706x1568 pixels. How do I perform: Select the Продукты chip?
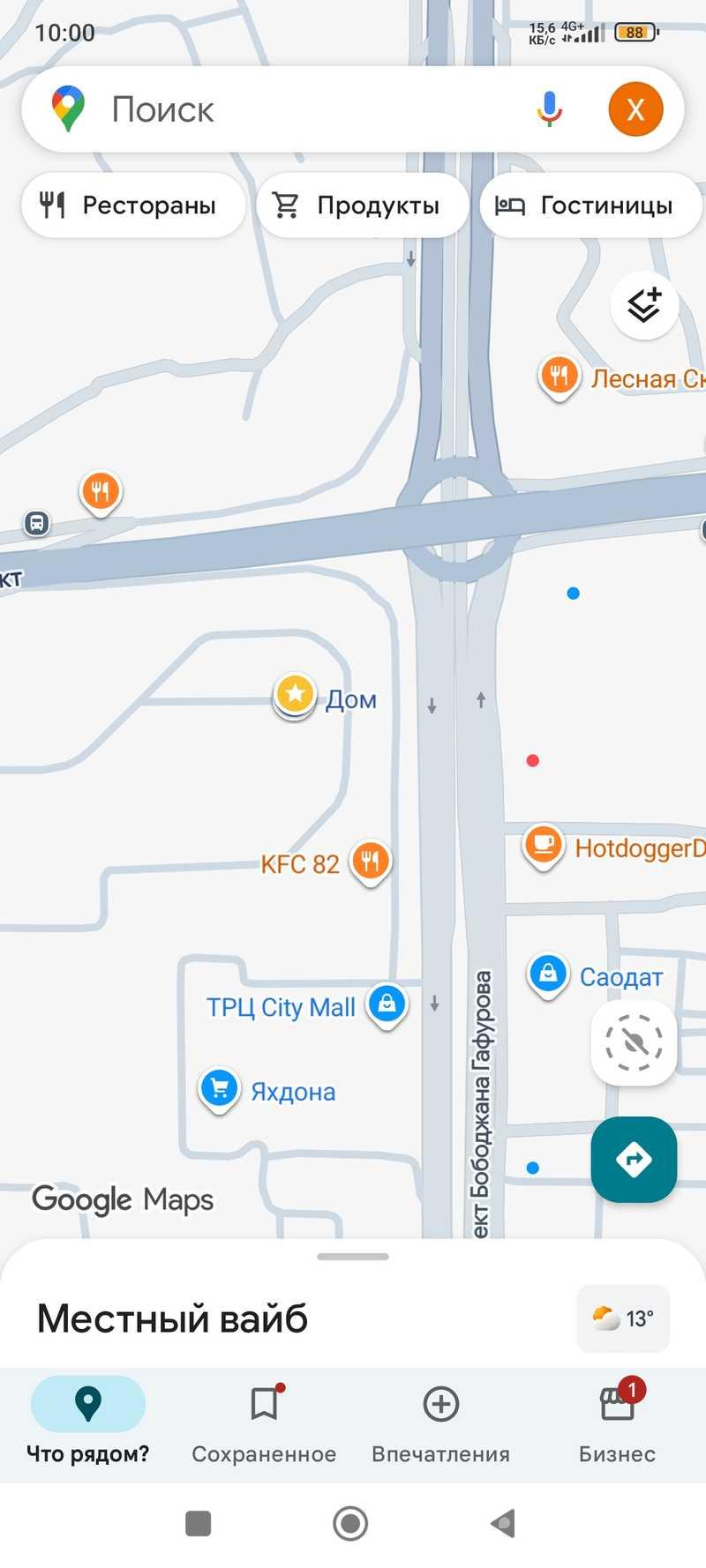(x=362, y=205)
